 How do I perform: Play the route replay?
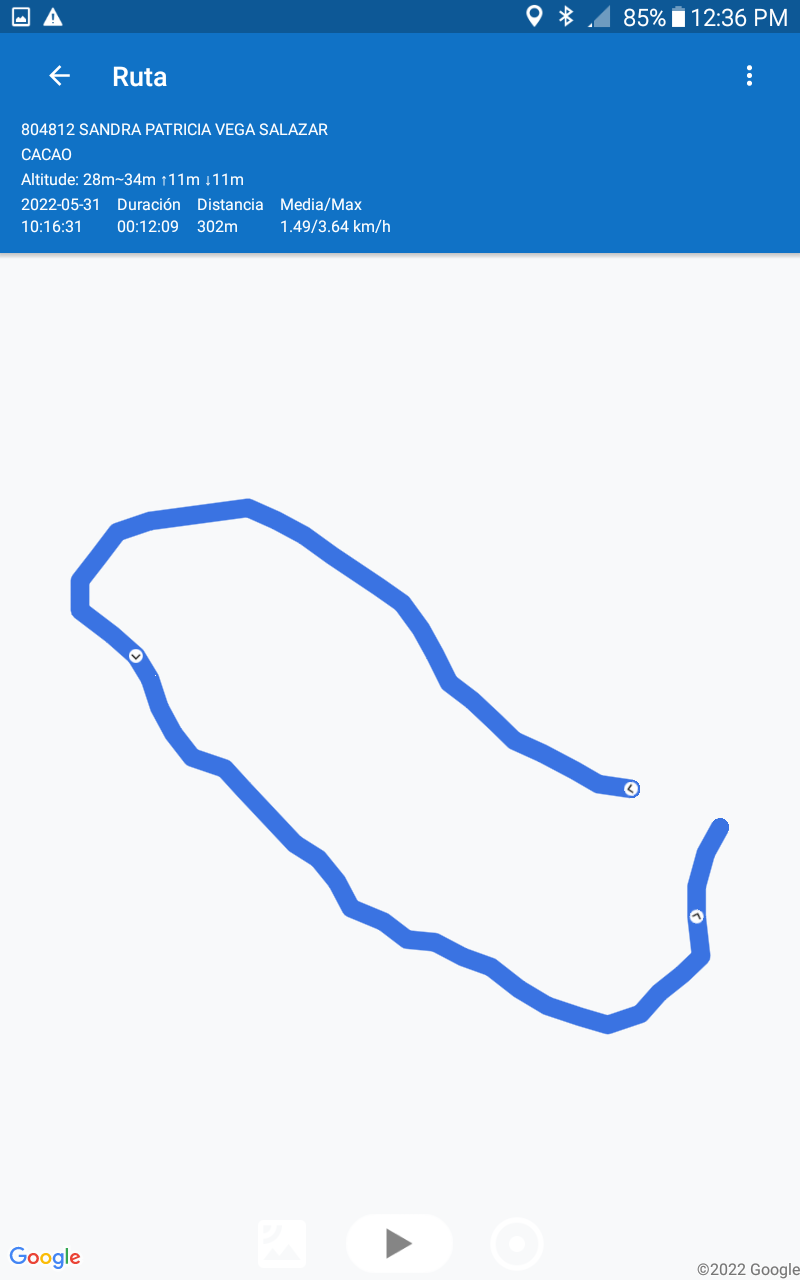399,1243
